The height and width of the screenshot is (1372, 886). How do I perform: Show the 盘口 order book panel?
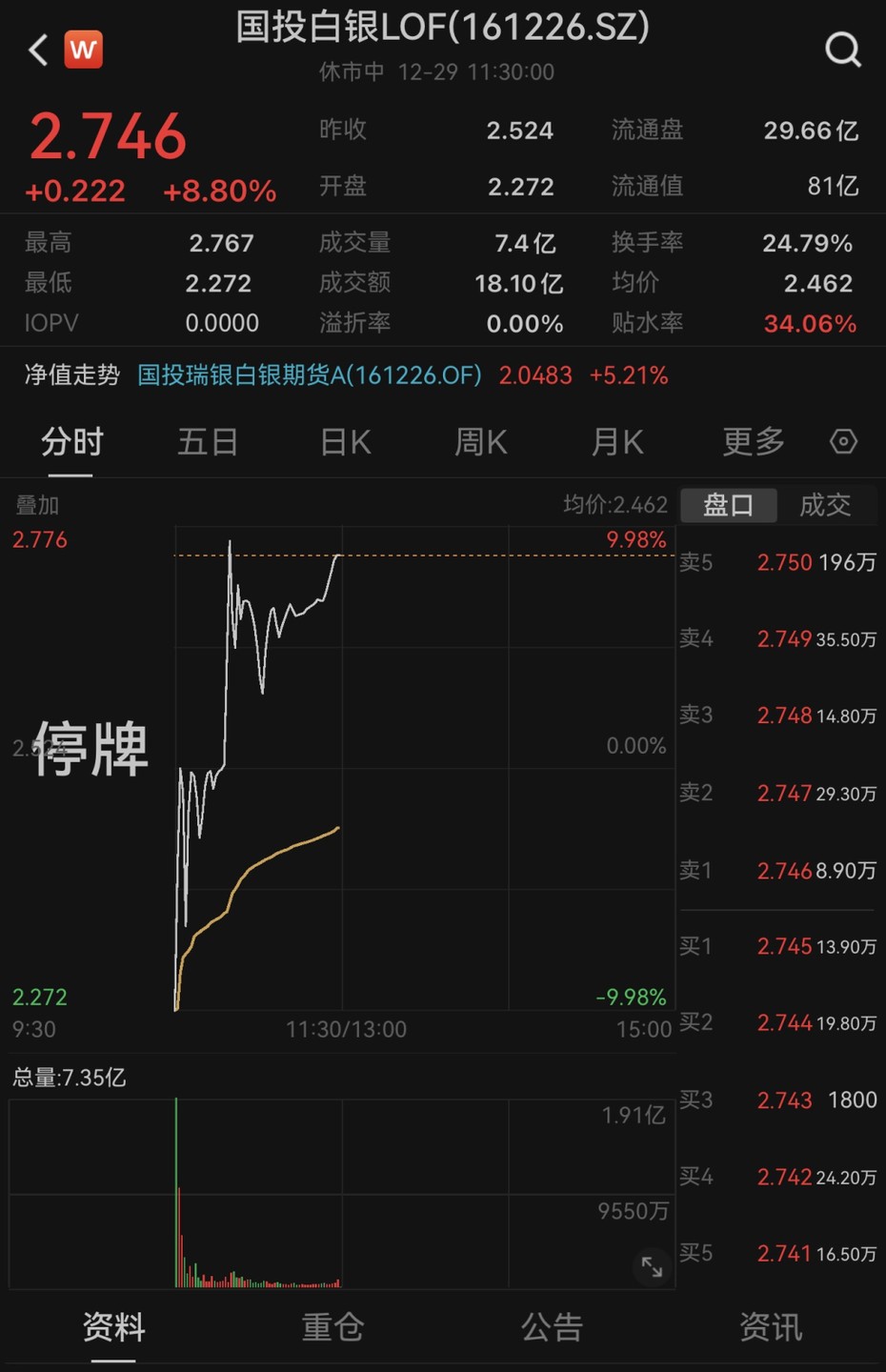tap(729, 505)
